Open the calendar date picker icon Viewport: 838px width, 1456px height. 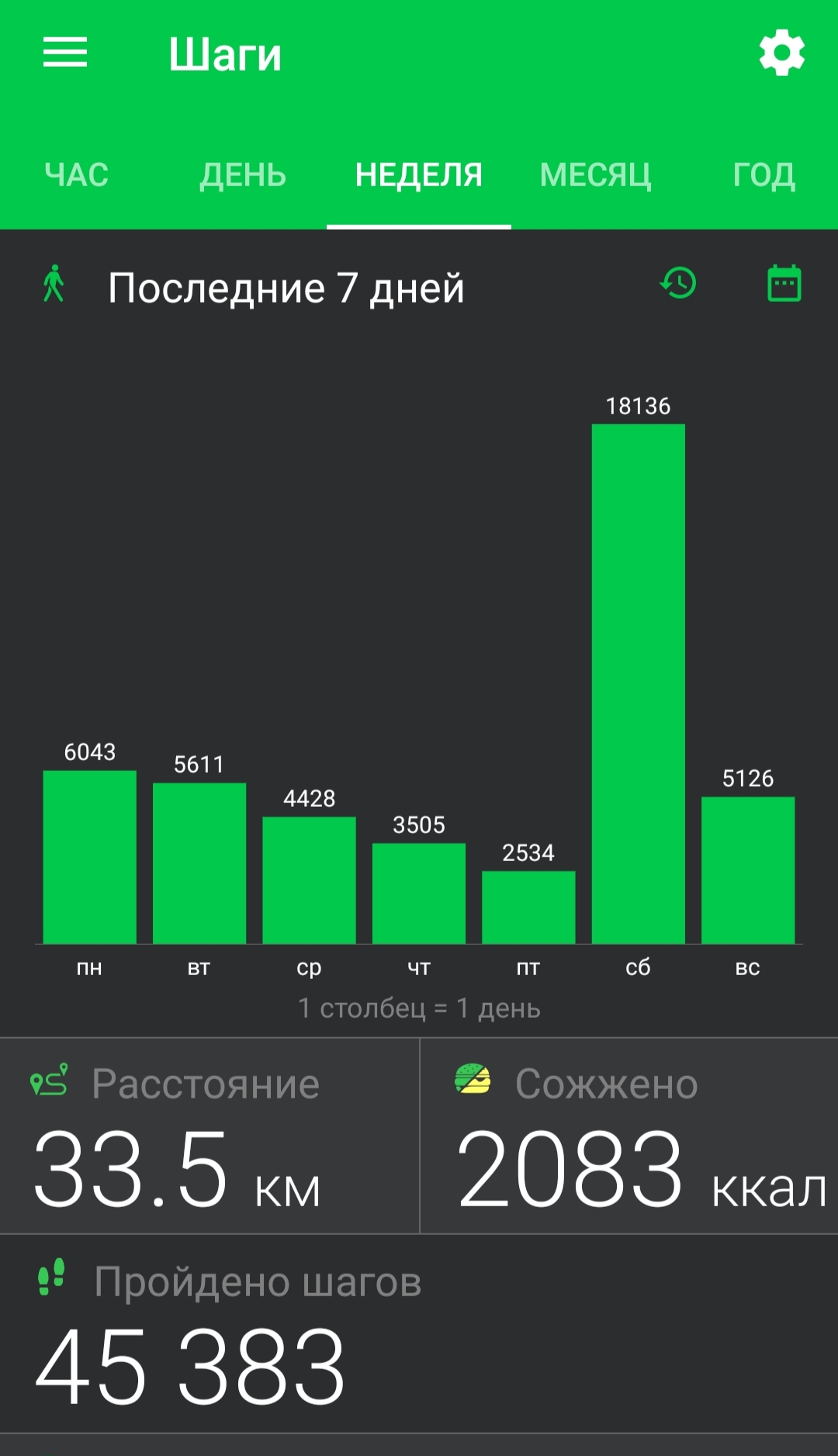(x=784, y=283)
